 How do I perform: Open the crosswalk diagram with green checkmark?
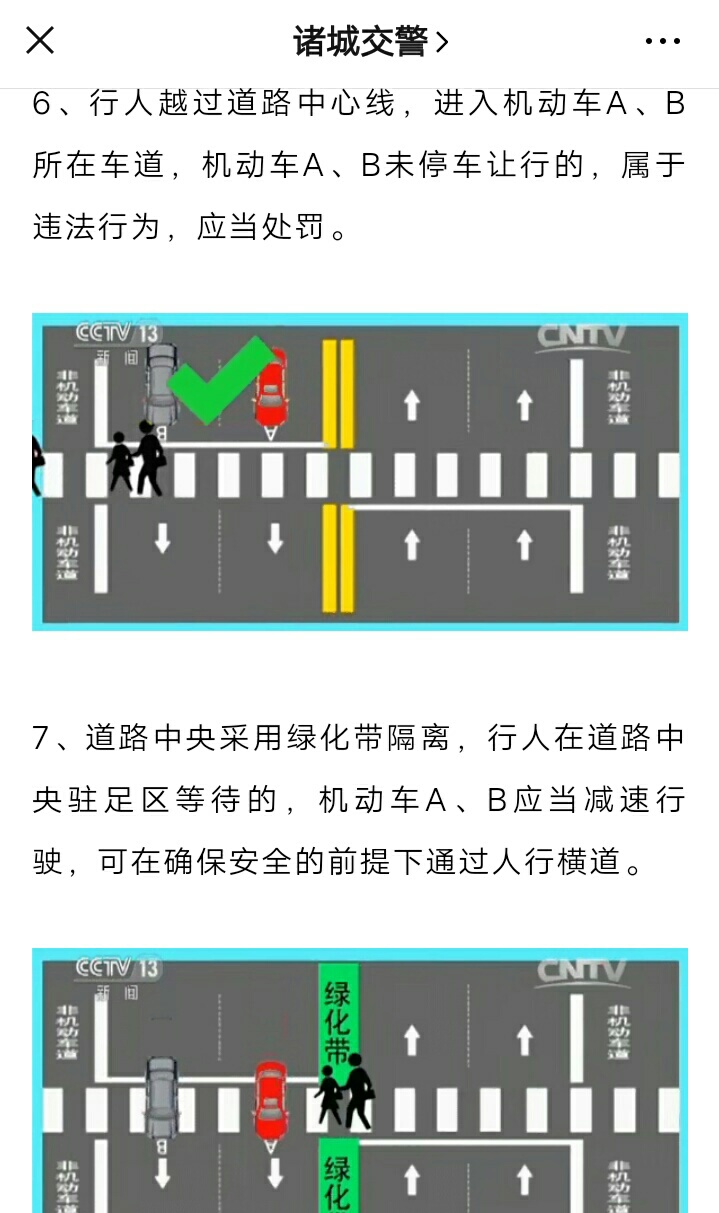360,471
